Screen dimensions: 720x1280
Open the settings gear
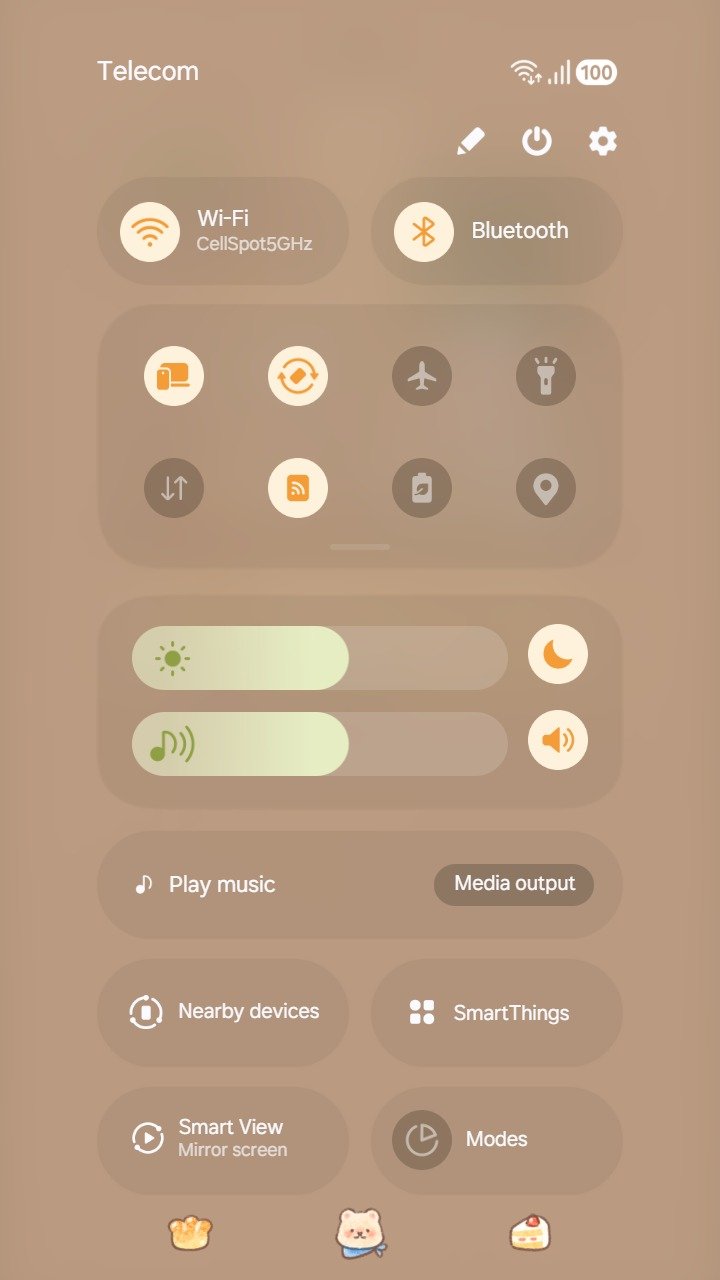click(x=602, y=142)
